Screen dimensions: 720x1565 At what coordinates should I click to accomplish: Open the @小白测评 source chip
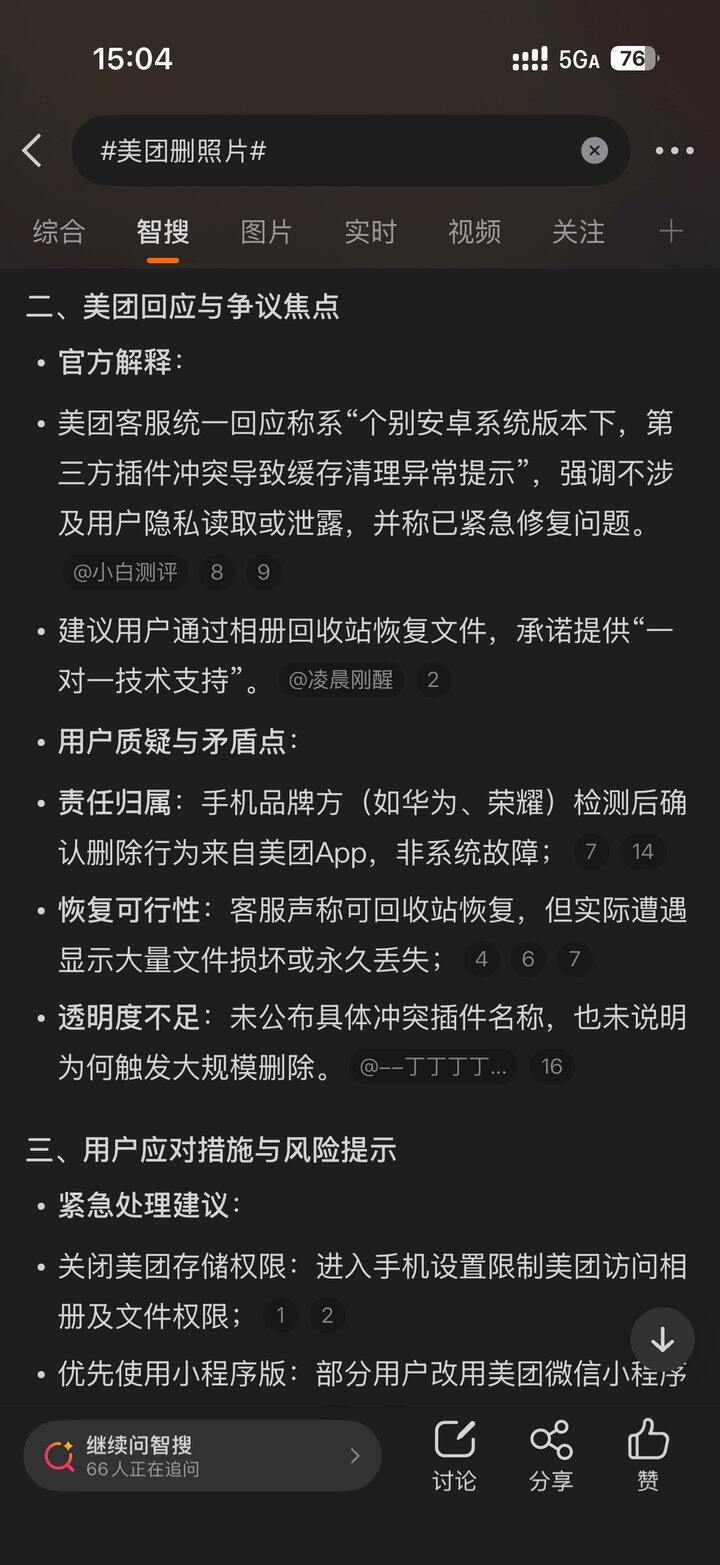click(124, 572)
